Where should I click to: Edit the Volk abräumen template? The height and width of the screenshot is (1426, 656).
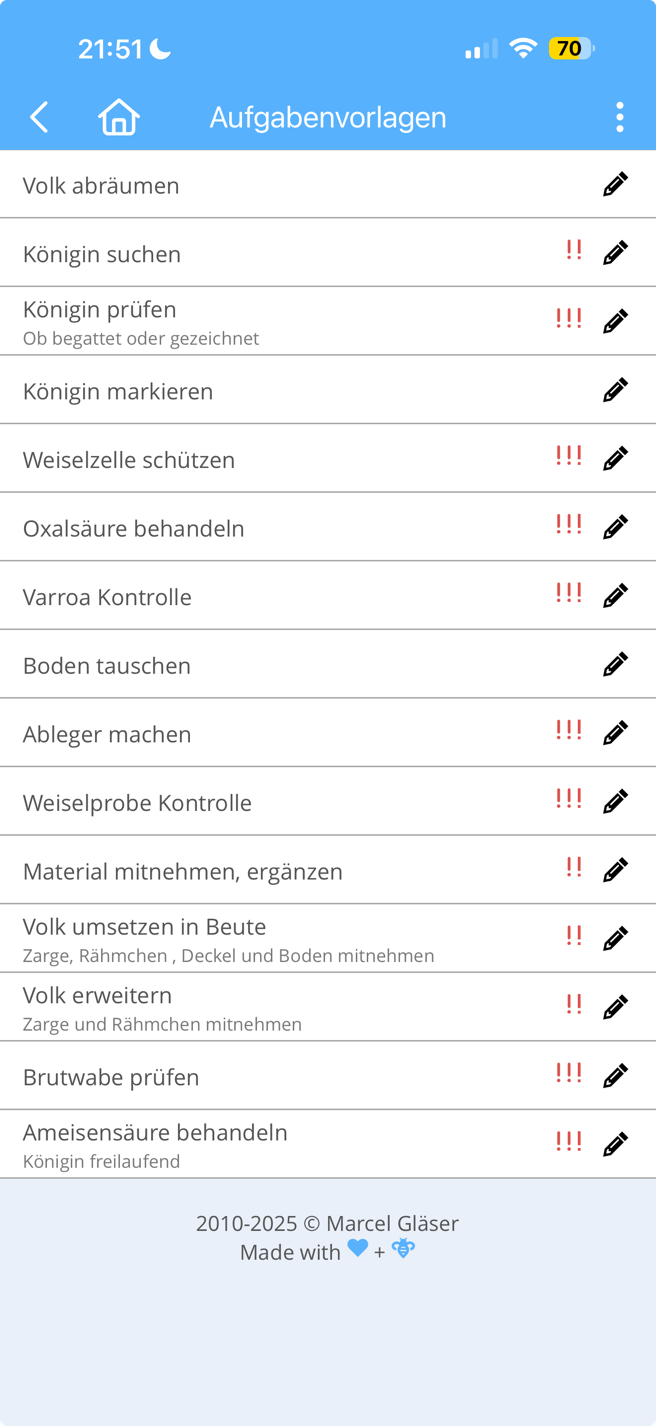tap(615, 184)
